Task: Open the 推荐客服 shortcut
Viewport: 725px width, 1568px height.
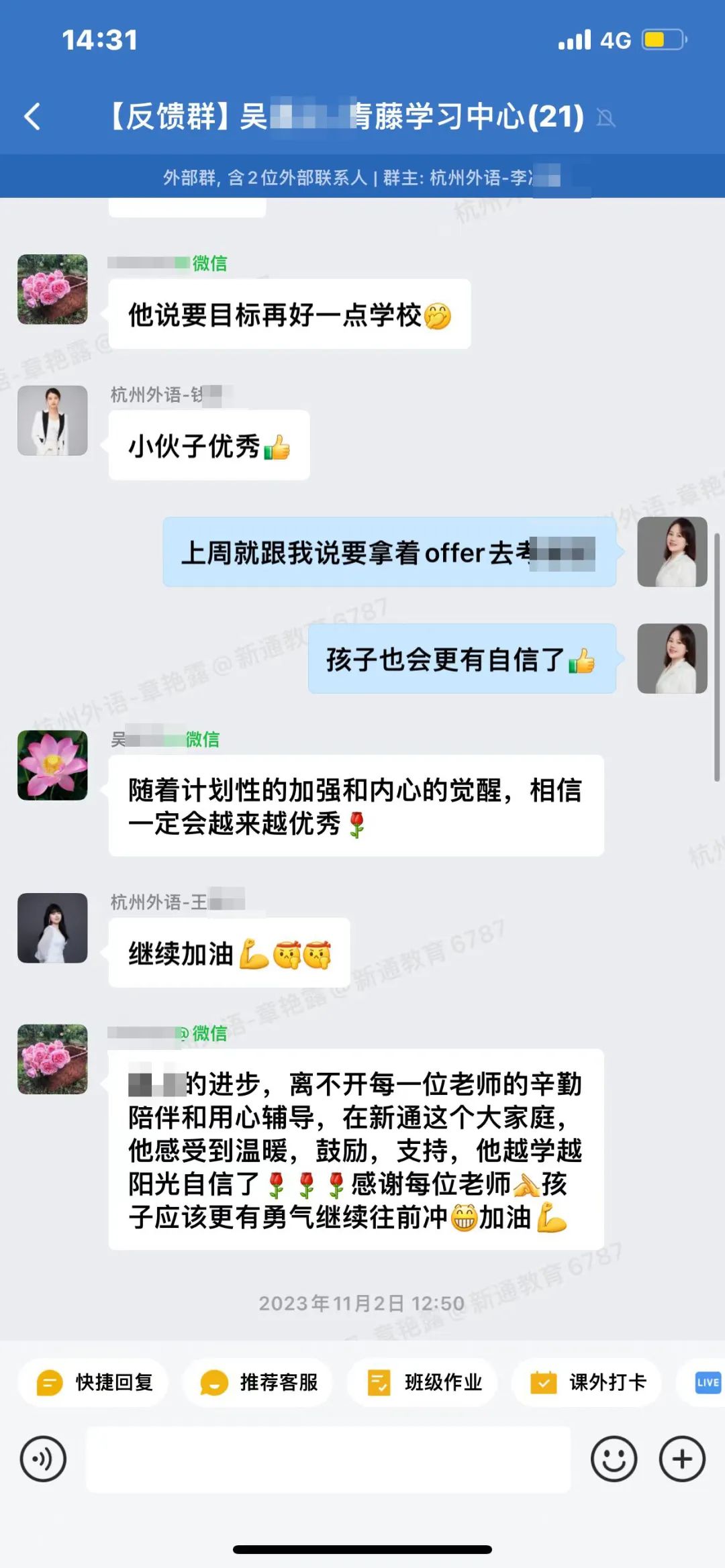Action: coord(258,1383)
